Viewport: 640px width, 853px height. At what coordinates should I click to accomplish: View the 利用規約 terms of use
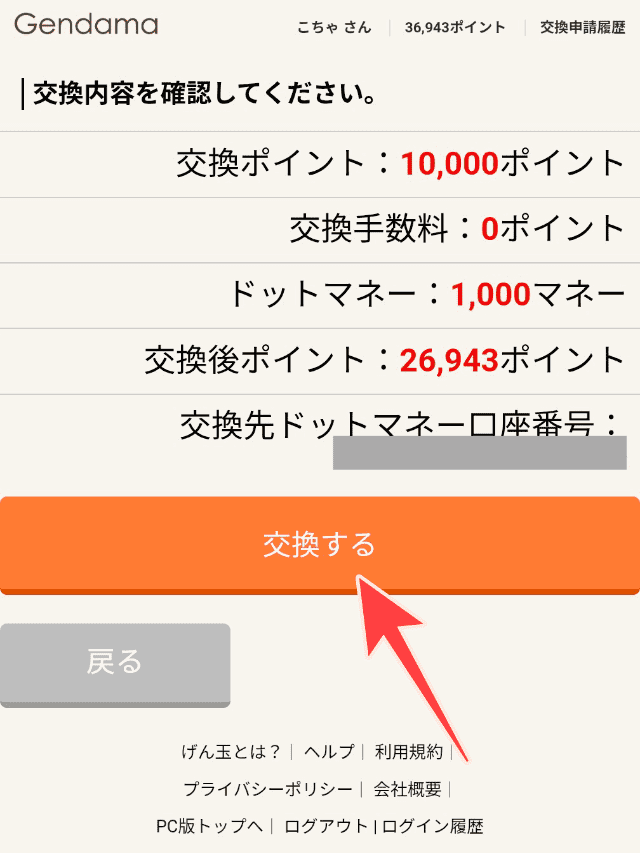tap(408, 752)
